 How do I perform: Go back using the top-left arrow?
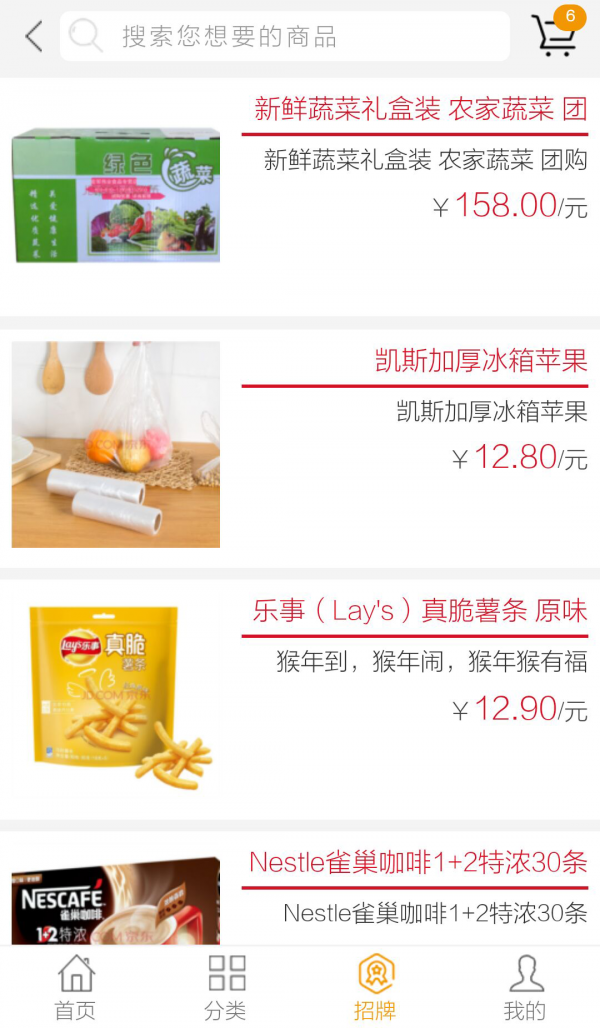[34, 37]
